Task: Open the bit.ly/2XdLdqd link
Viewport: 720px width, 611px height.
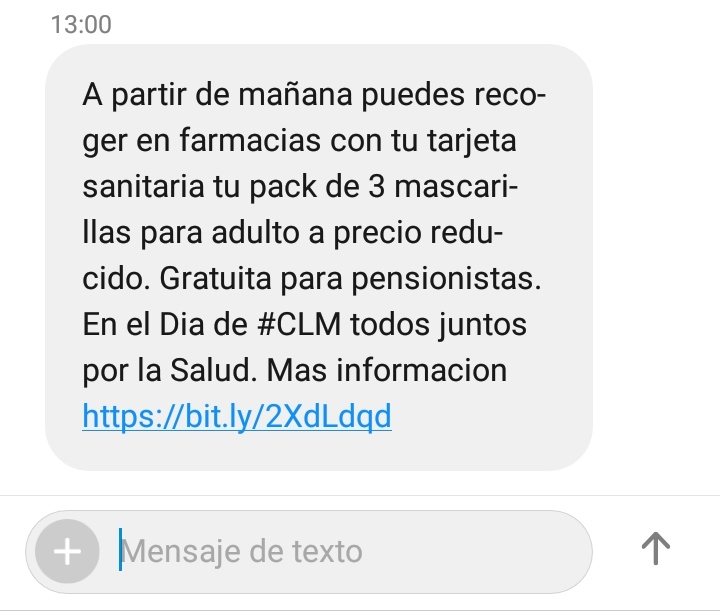Action: pos(236,415)
